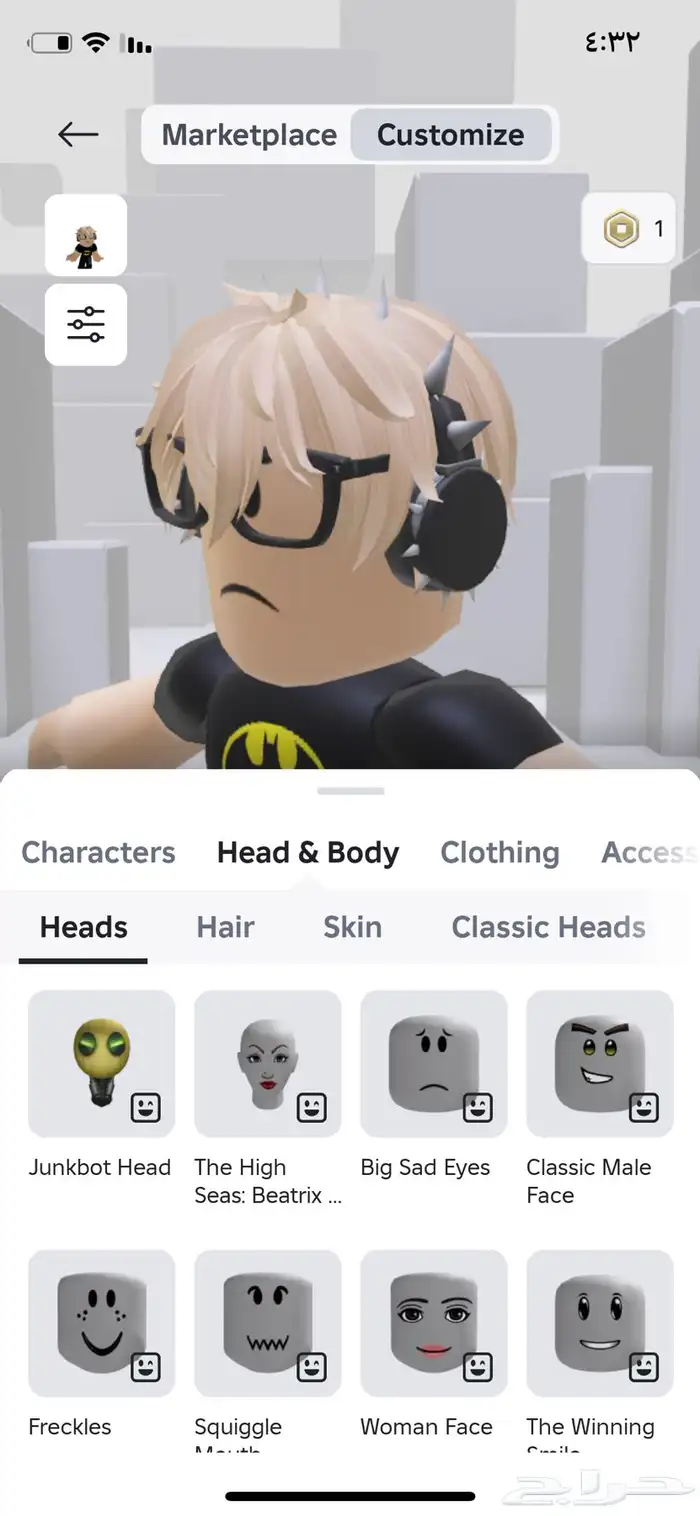Viewport: 700px width, 1516px height.
Task: Pick the Freckles head
Action: tap(101, 1323)
